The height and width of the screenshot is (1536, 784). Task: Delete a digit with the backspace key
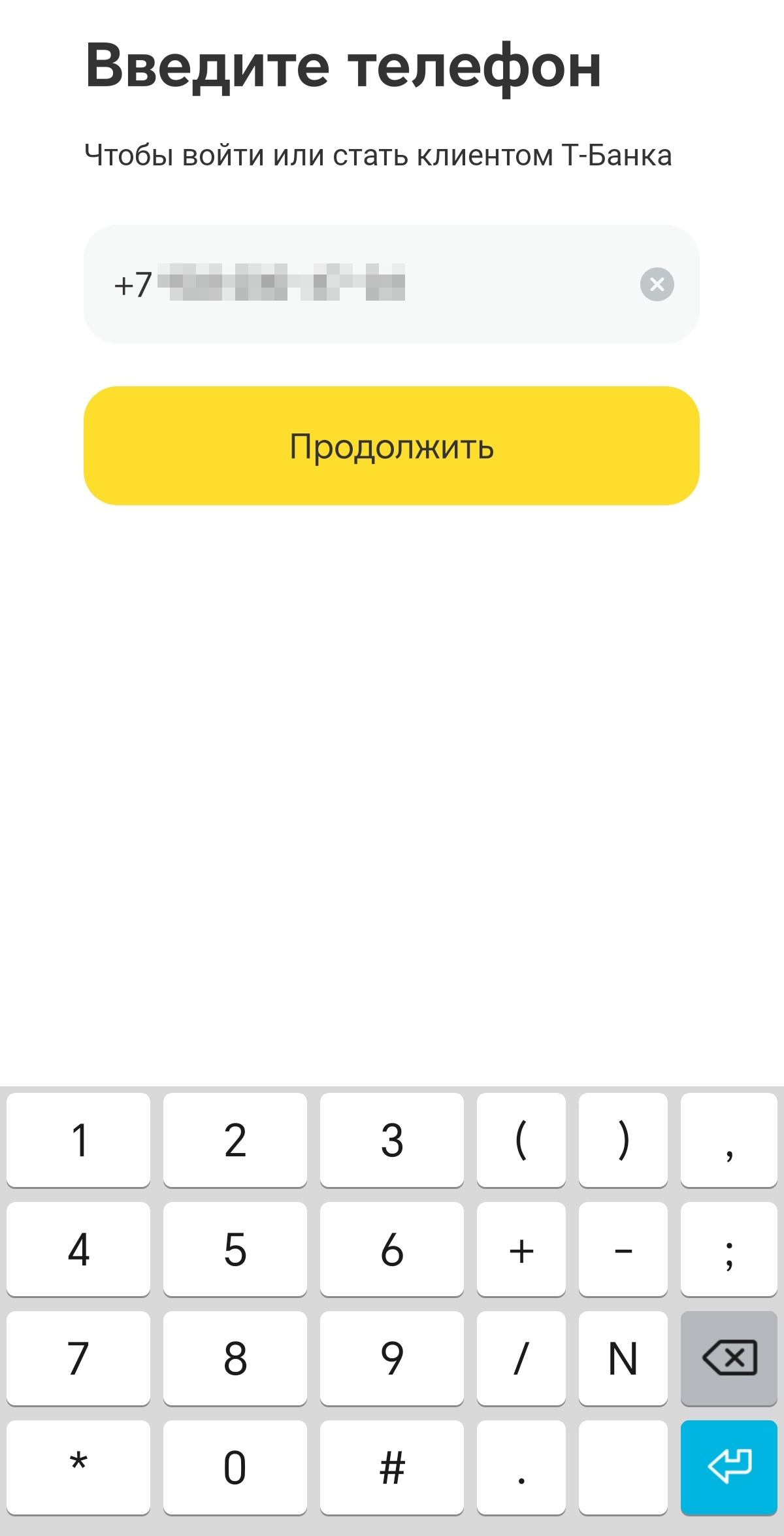(x=729, y=1359)
